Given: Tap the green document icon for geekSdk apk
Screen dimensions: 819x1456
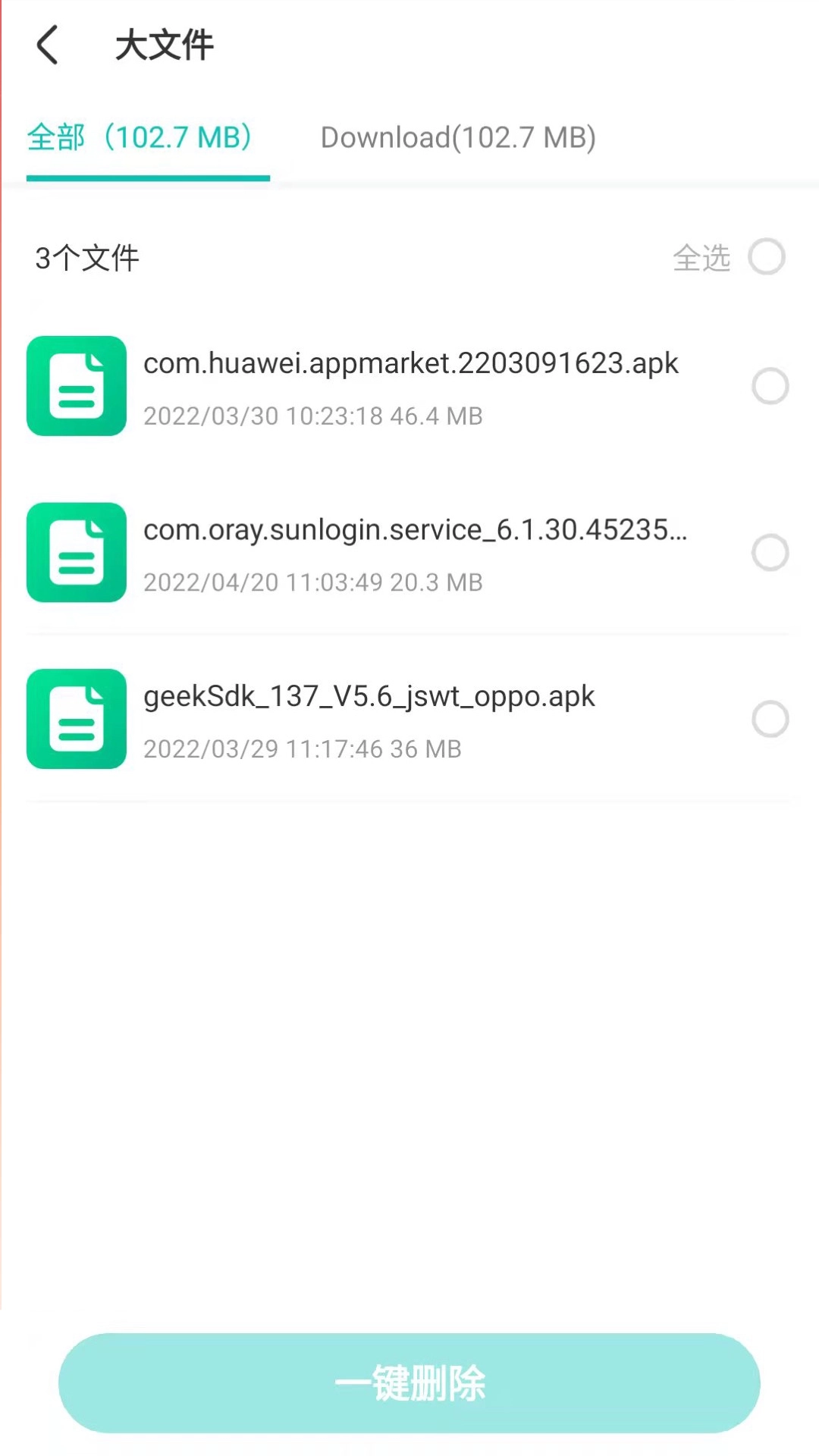Looking at the screenshot, I should (76, 720).
